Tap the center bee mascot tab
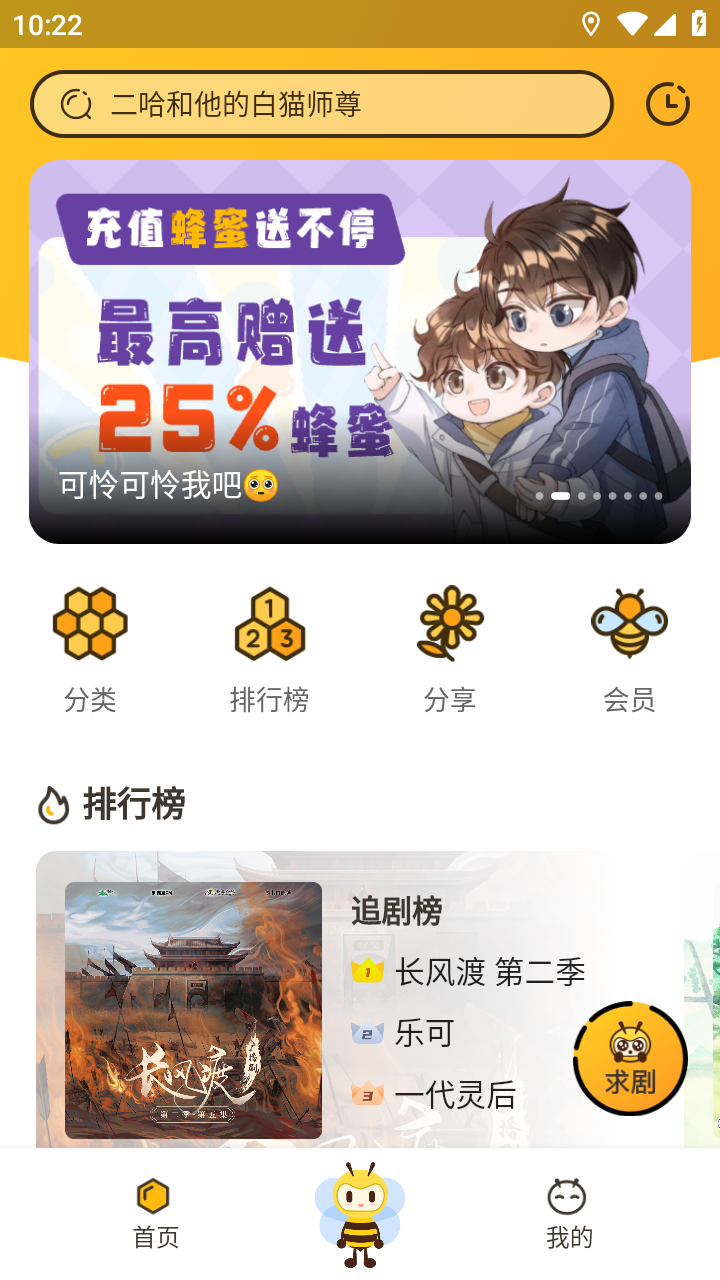The height and width of the screenshot is (1280, 720). point(360,1214)
